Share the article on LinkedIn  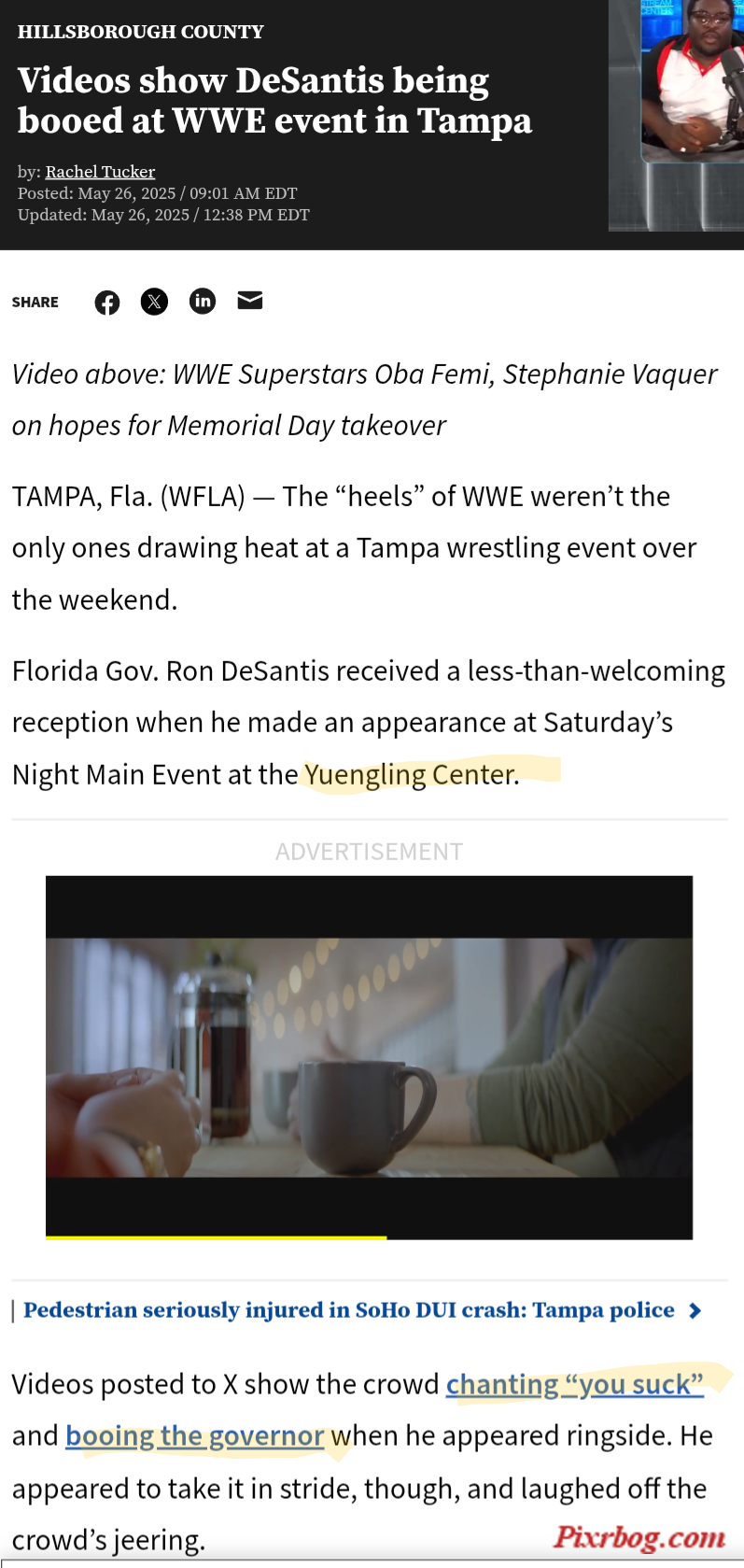(203, 301)
